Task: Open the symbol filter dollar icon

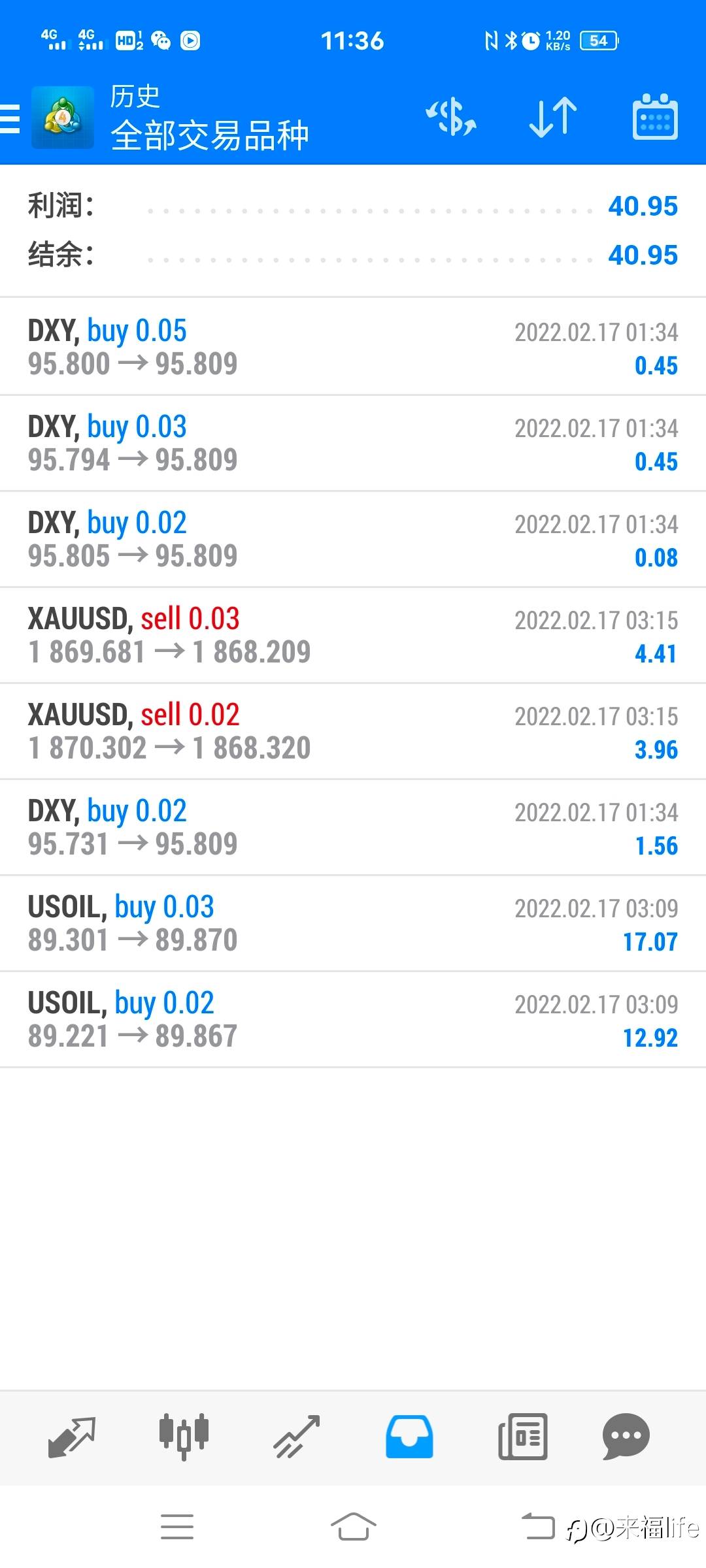Action: tap(451, 118)
